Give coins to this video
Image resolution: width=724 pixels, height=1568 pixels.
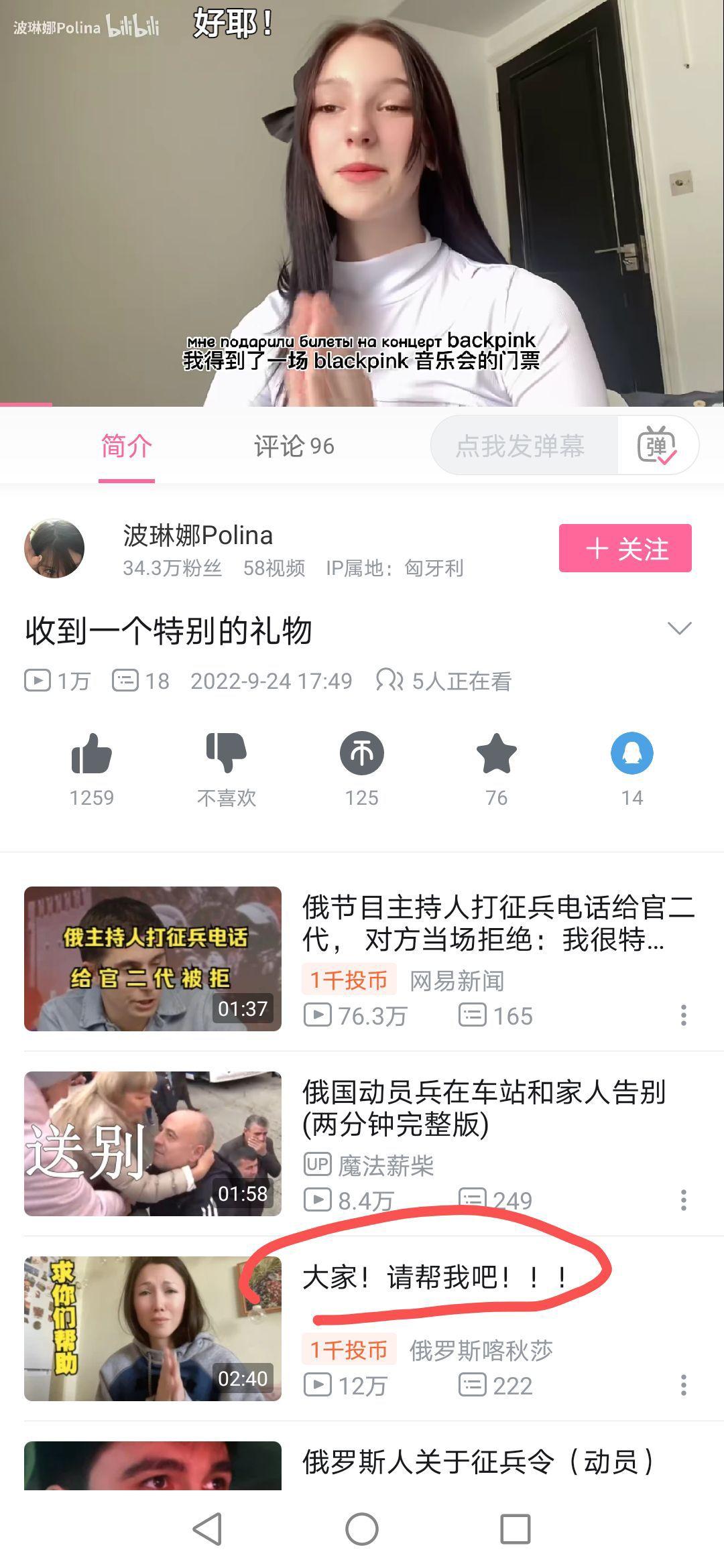pyautogui.click(x=362, y=754)
